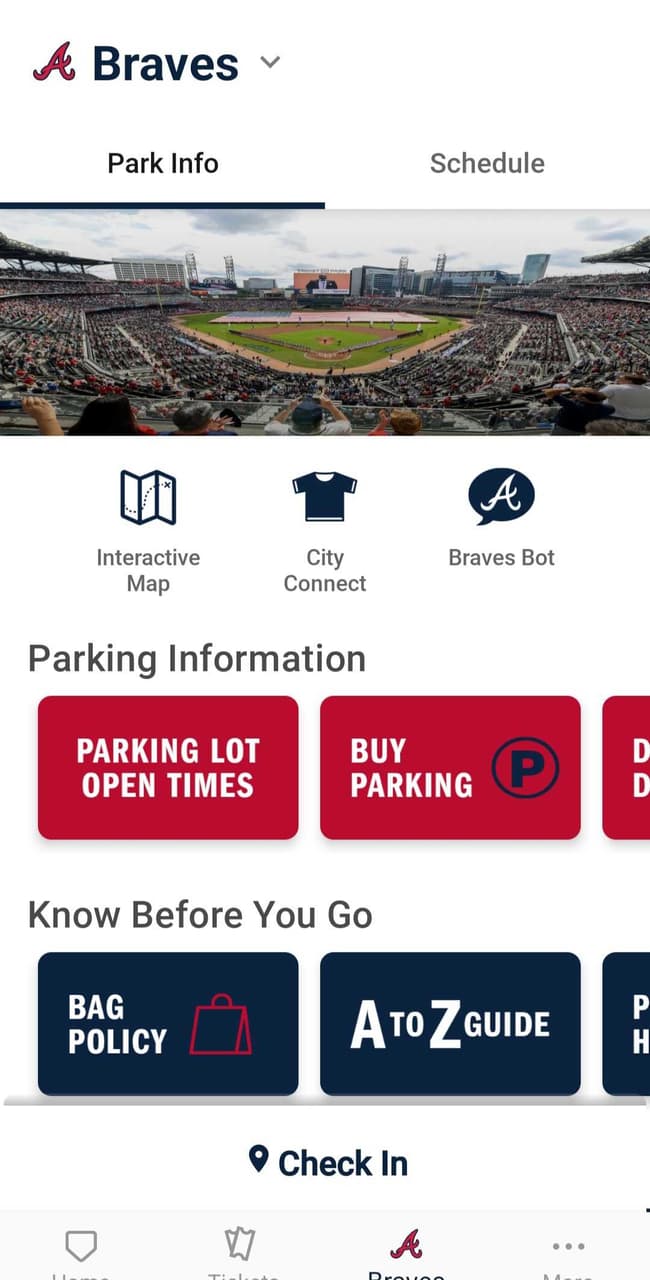Viewport: 650px width, 1280px height.
Task: Open City Connect
Action: point(324,530)
